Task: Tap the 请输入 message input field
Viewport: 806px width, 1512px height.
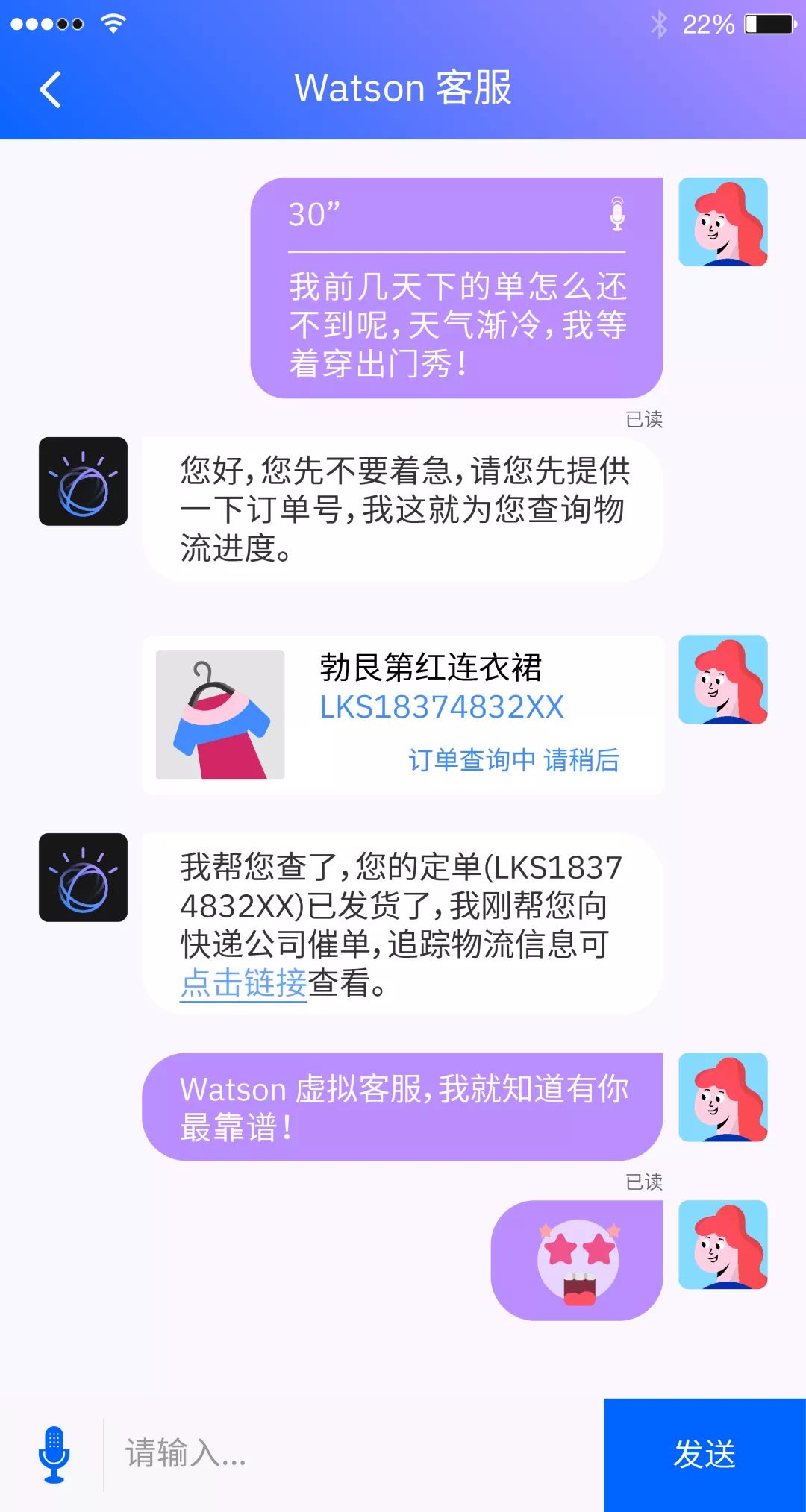Action: point(187,1453)
